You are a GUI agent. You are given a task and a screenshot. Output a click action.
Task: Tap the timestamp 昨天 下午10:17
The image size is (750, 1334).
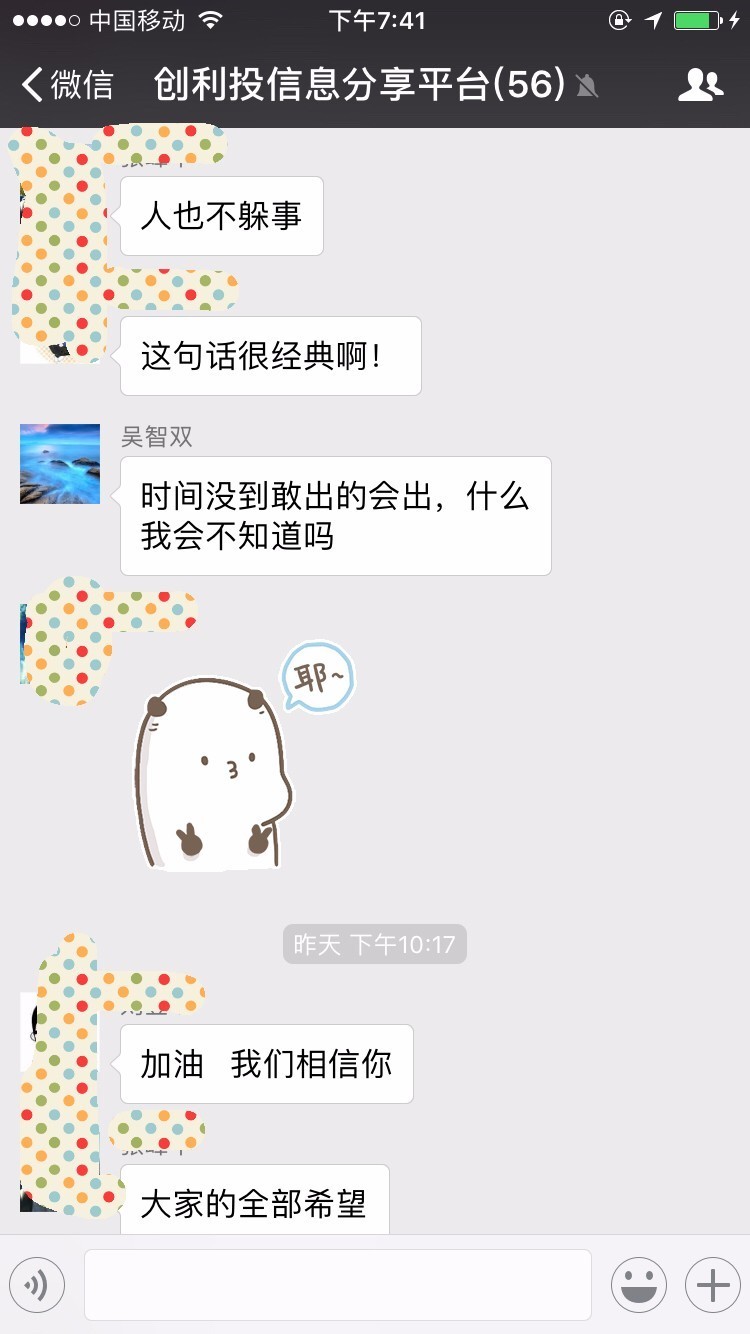374,943
